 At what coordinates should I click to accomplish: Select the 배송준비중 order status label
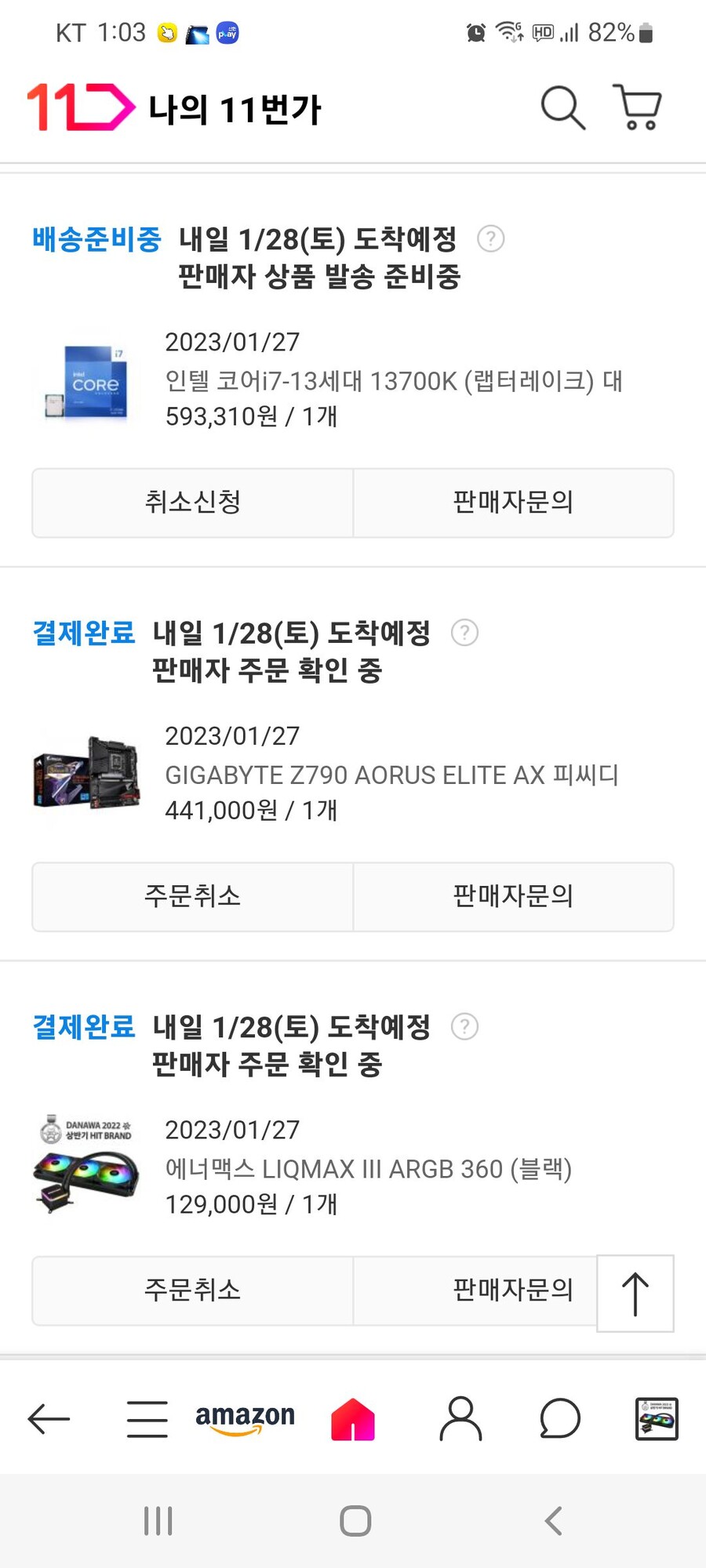pos(96,241)
